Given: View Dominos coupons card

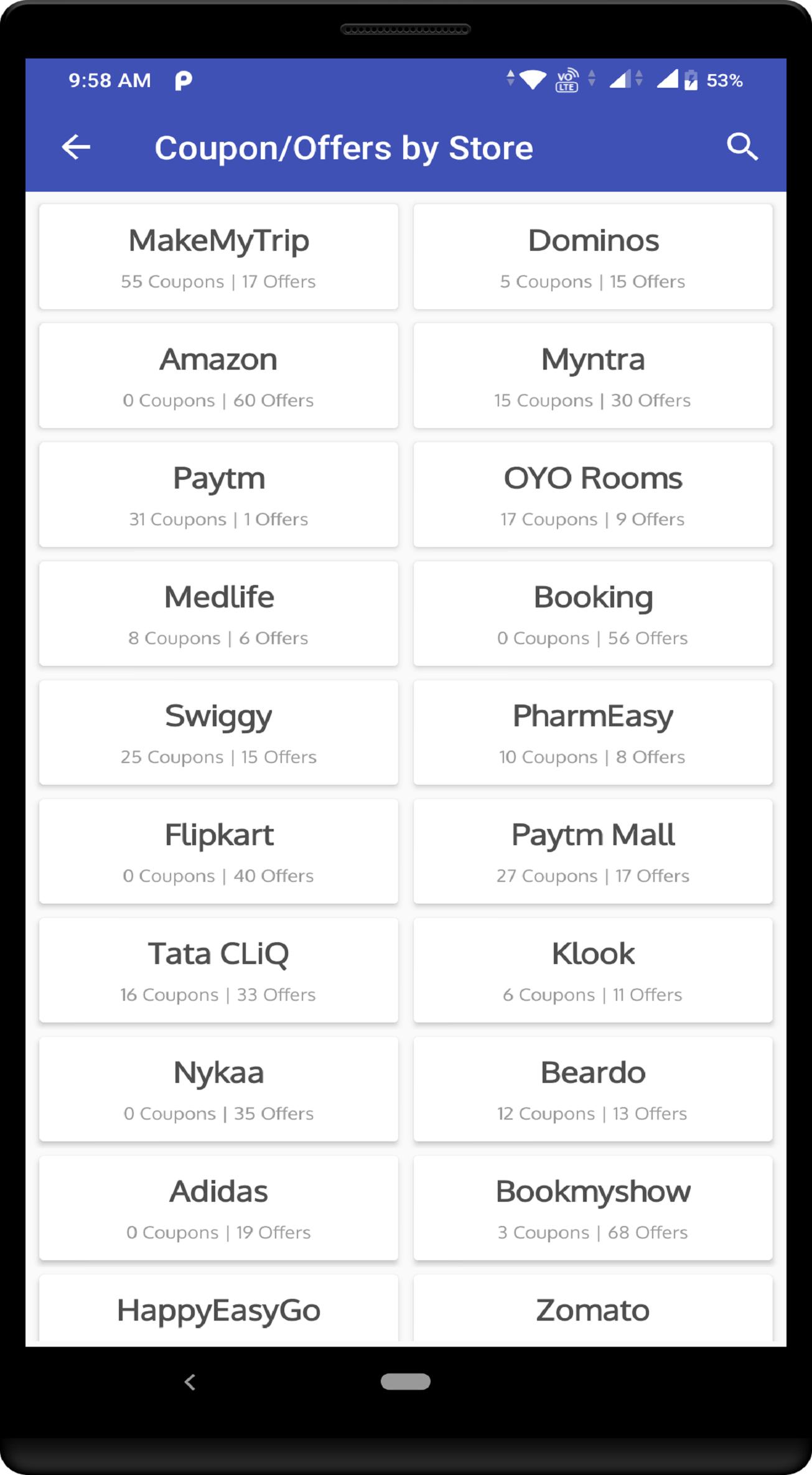Looking at the screenshot, I should click(x=592, y=257).
